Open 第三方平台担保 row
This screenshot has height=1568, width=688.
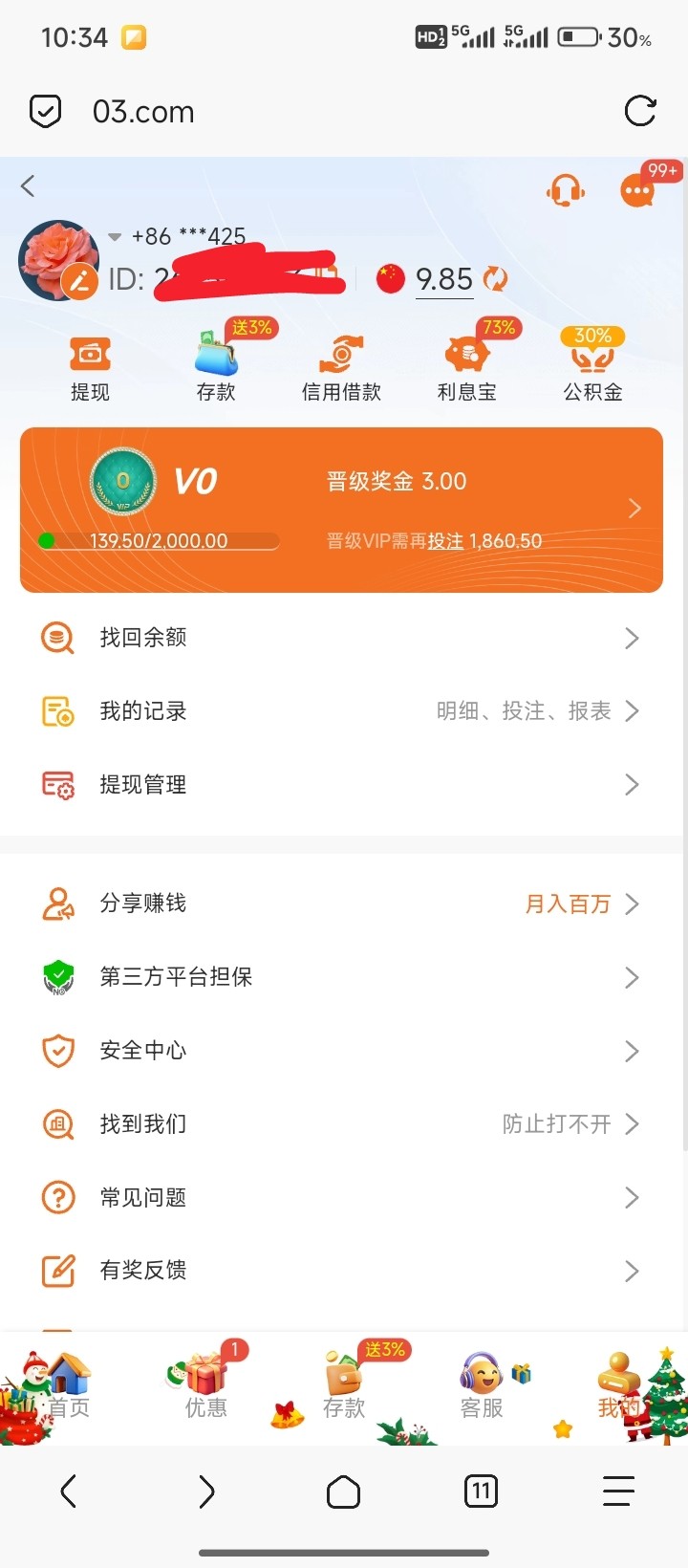click(341, 977)
